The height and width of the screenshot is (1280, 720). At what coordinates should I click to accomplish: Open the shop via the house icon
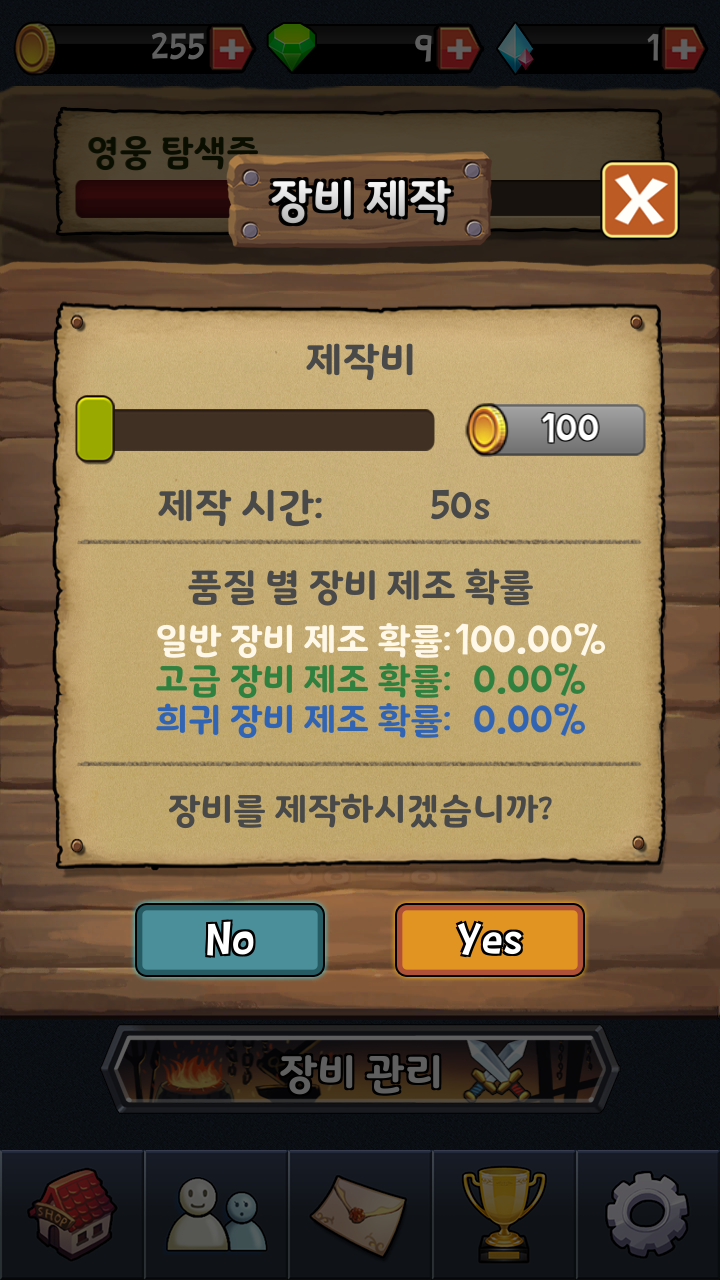[x=70, y=1212]
